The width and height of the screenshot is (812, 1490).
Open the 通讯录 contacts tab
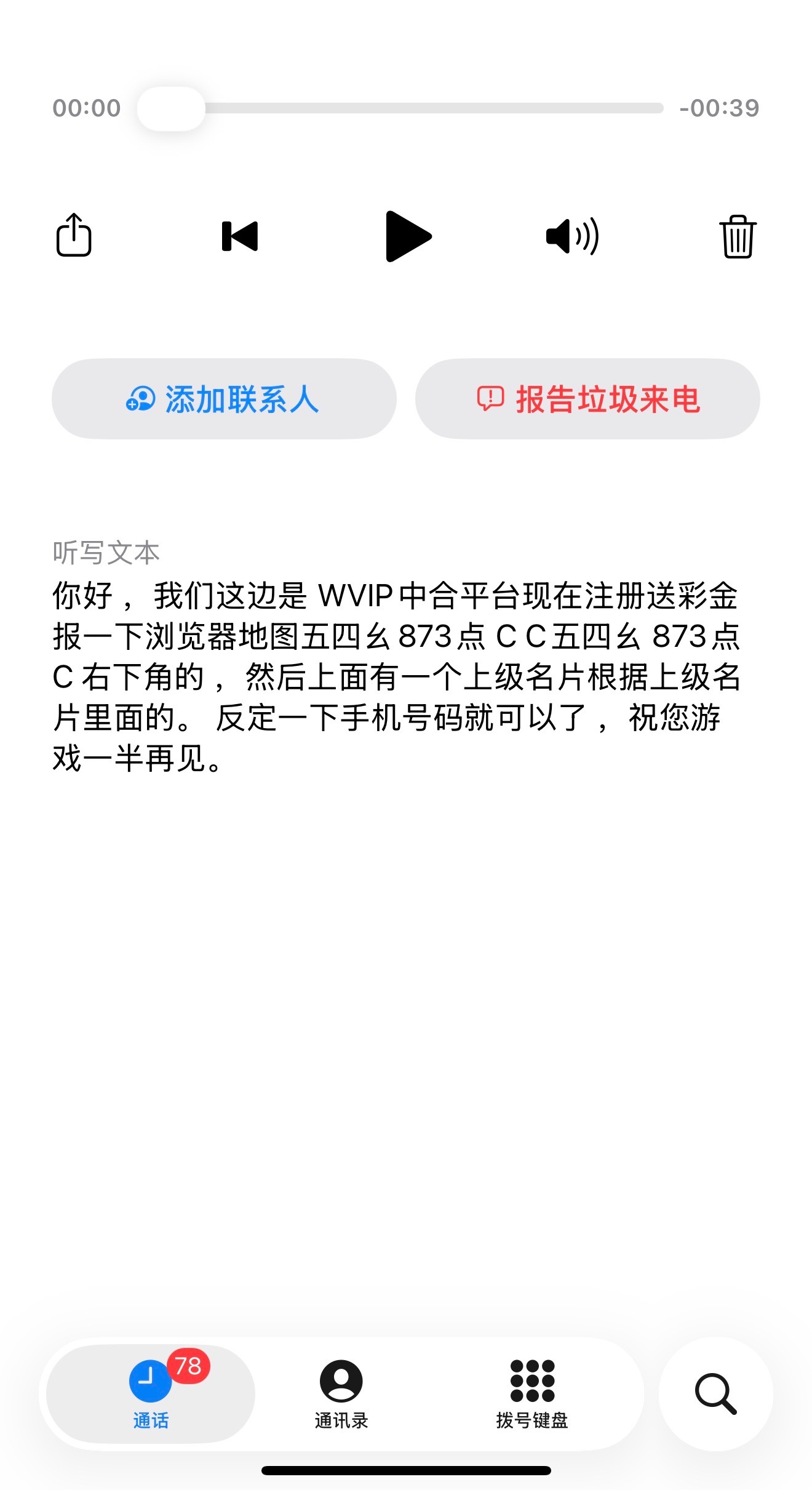click(341, 1394)
